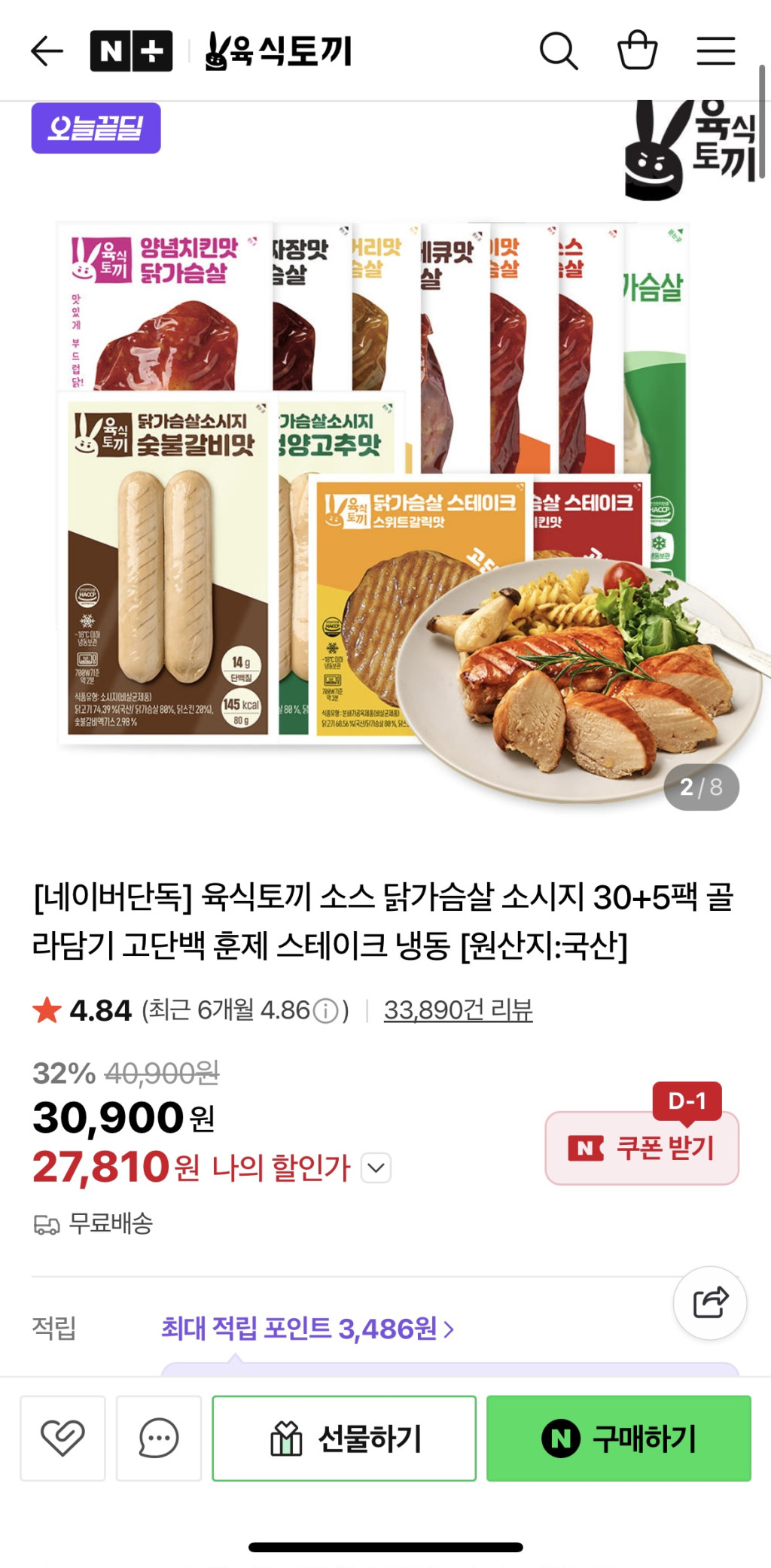Image resolution: width=771 pixels, height=1568 pixels.
Task: Open the hamburger menu
Action: [715, 51]
